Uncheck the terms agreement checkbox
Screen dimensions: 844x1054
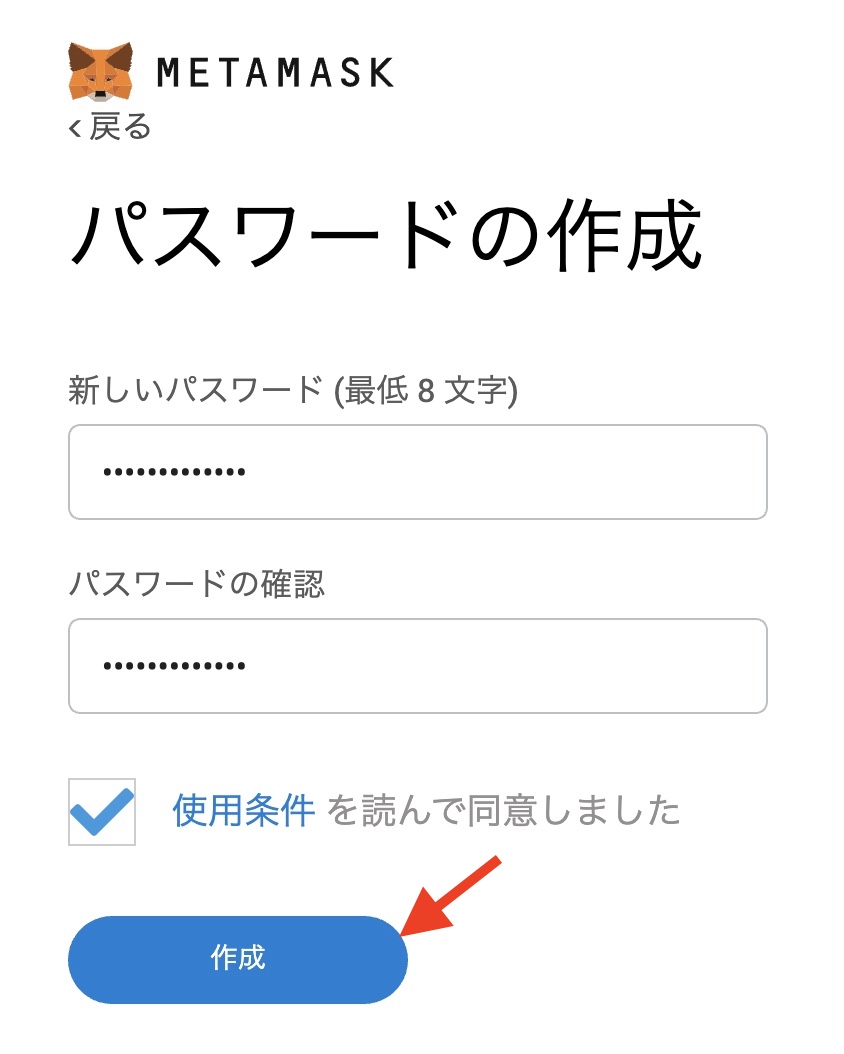click(102, 811)
